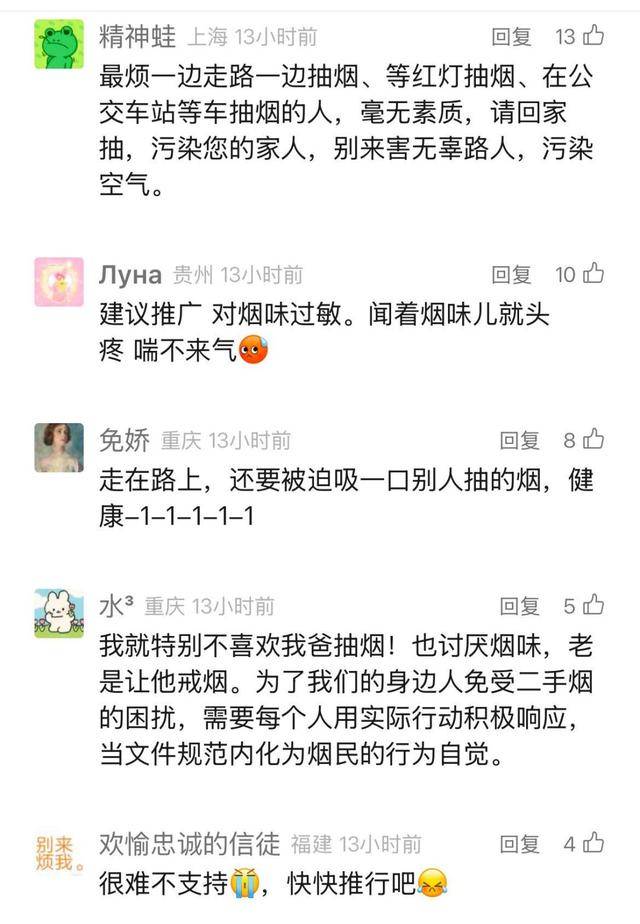This screenshot has width=640, height=924.
Task: Reply to 水³'s comment
Action: (x=519, y=606)
